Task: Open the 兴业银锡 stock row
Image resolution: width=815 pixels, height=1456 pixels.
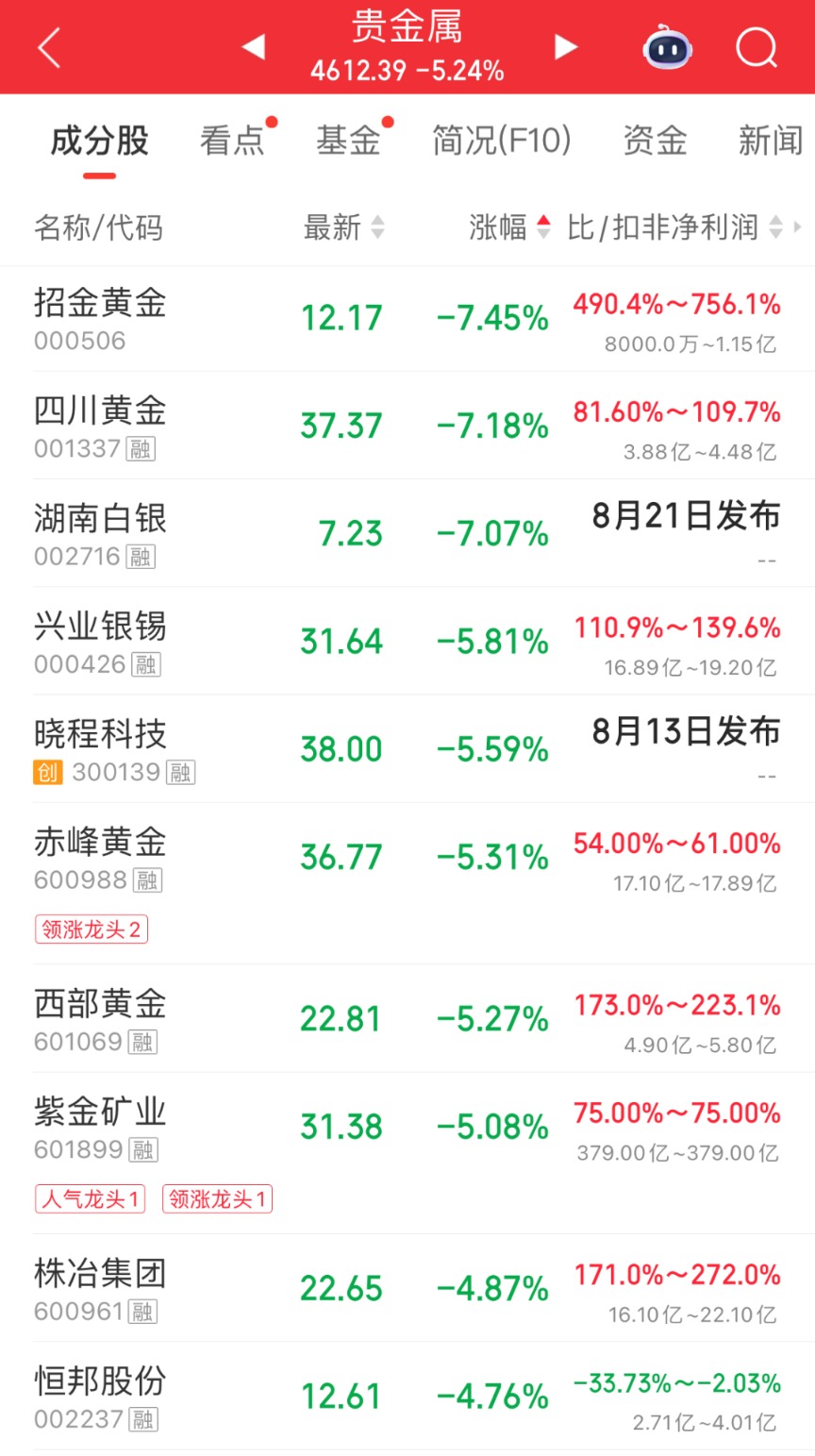Action: (407, 642)
